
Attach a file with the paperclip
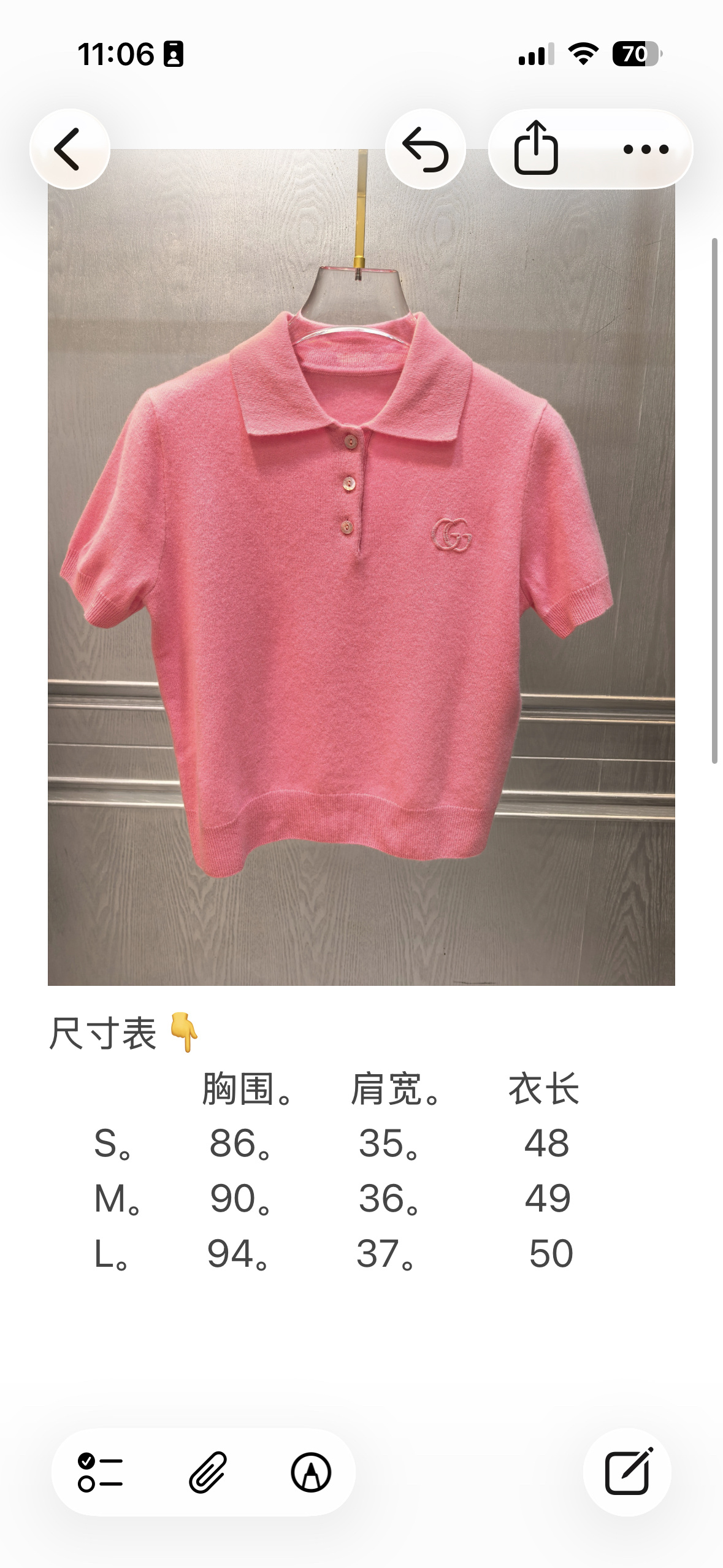click(207, 1472)
